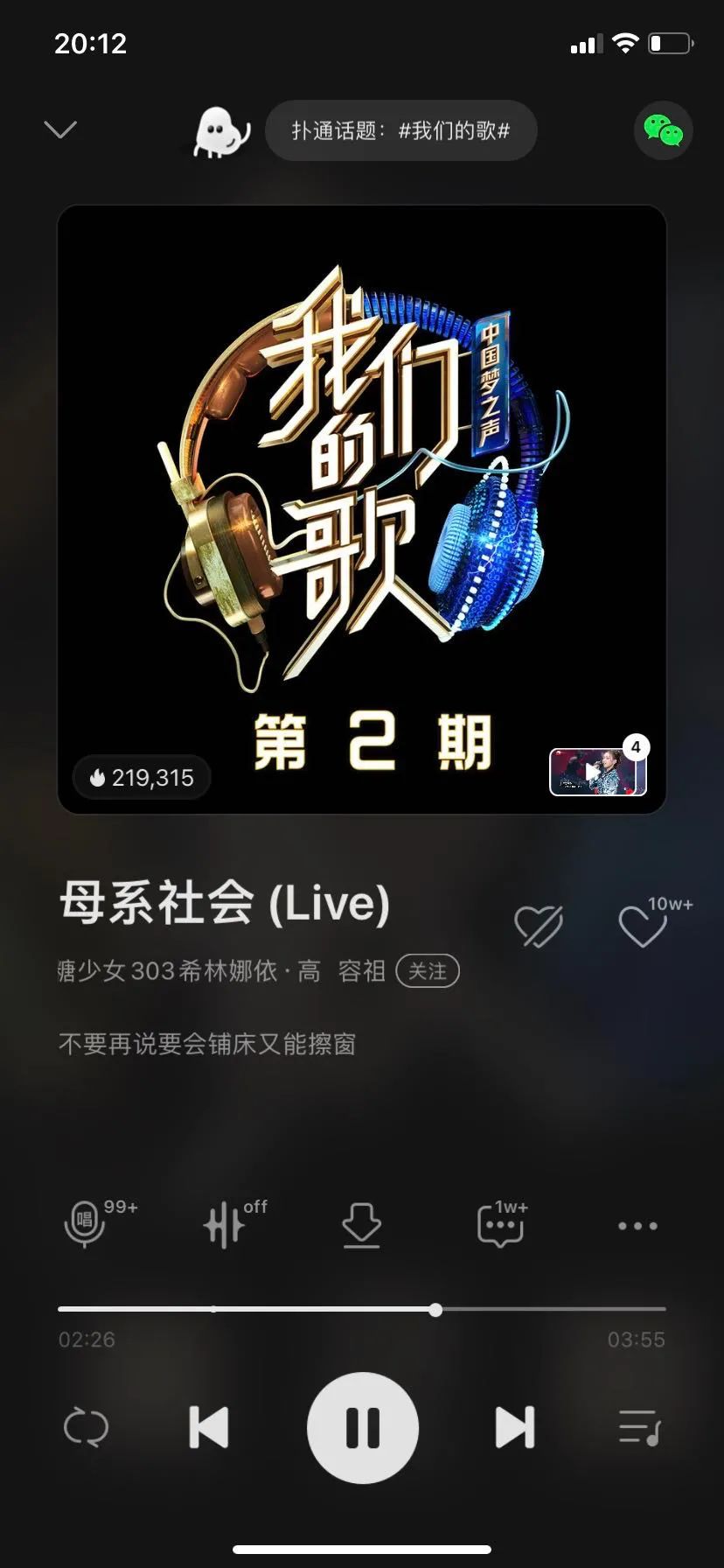Follow the artist with the 关注 button

(x=428, y=971)
